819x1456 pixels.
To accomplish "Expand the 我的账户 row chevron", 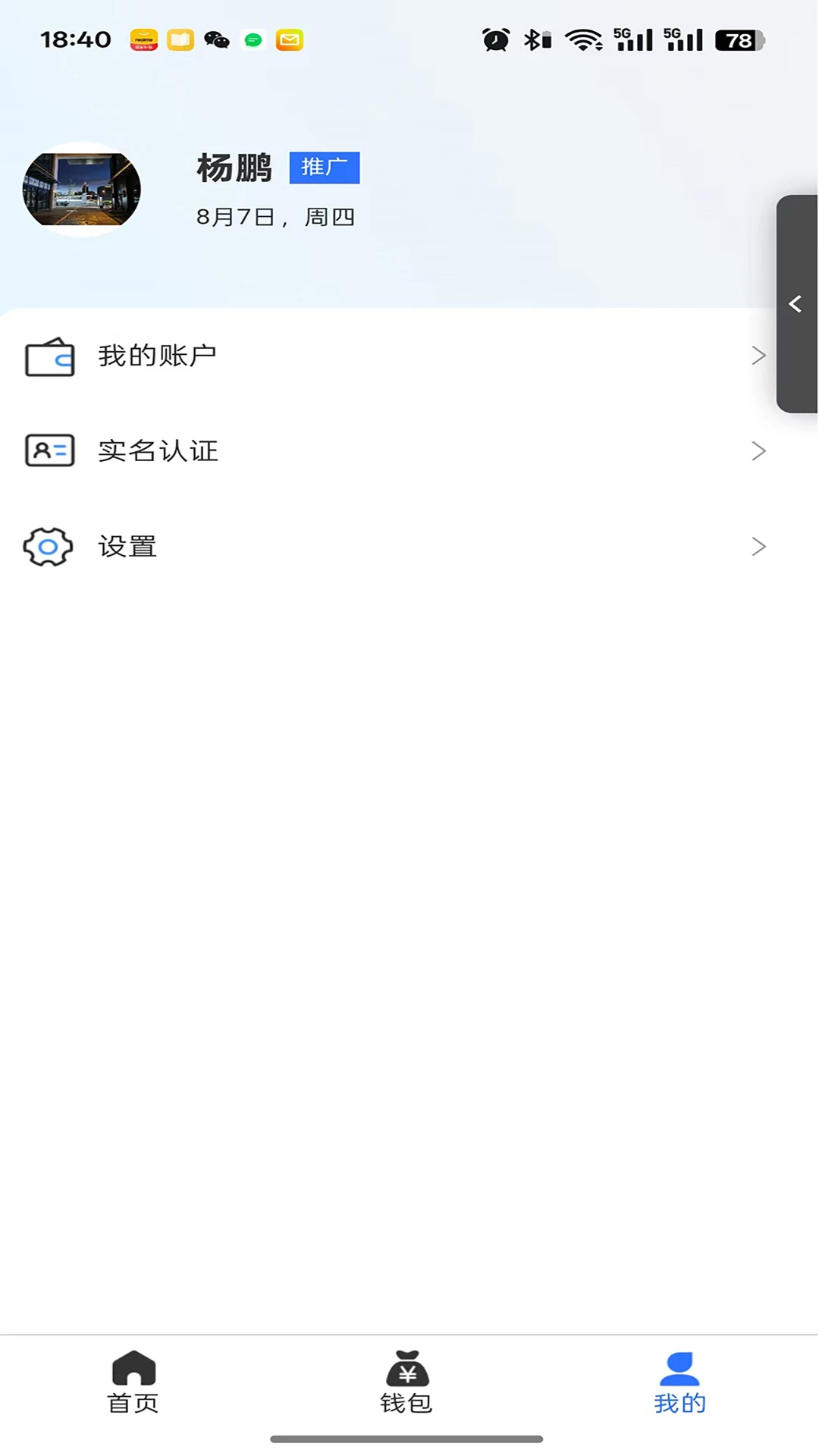I will (759, 355).
